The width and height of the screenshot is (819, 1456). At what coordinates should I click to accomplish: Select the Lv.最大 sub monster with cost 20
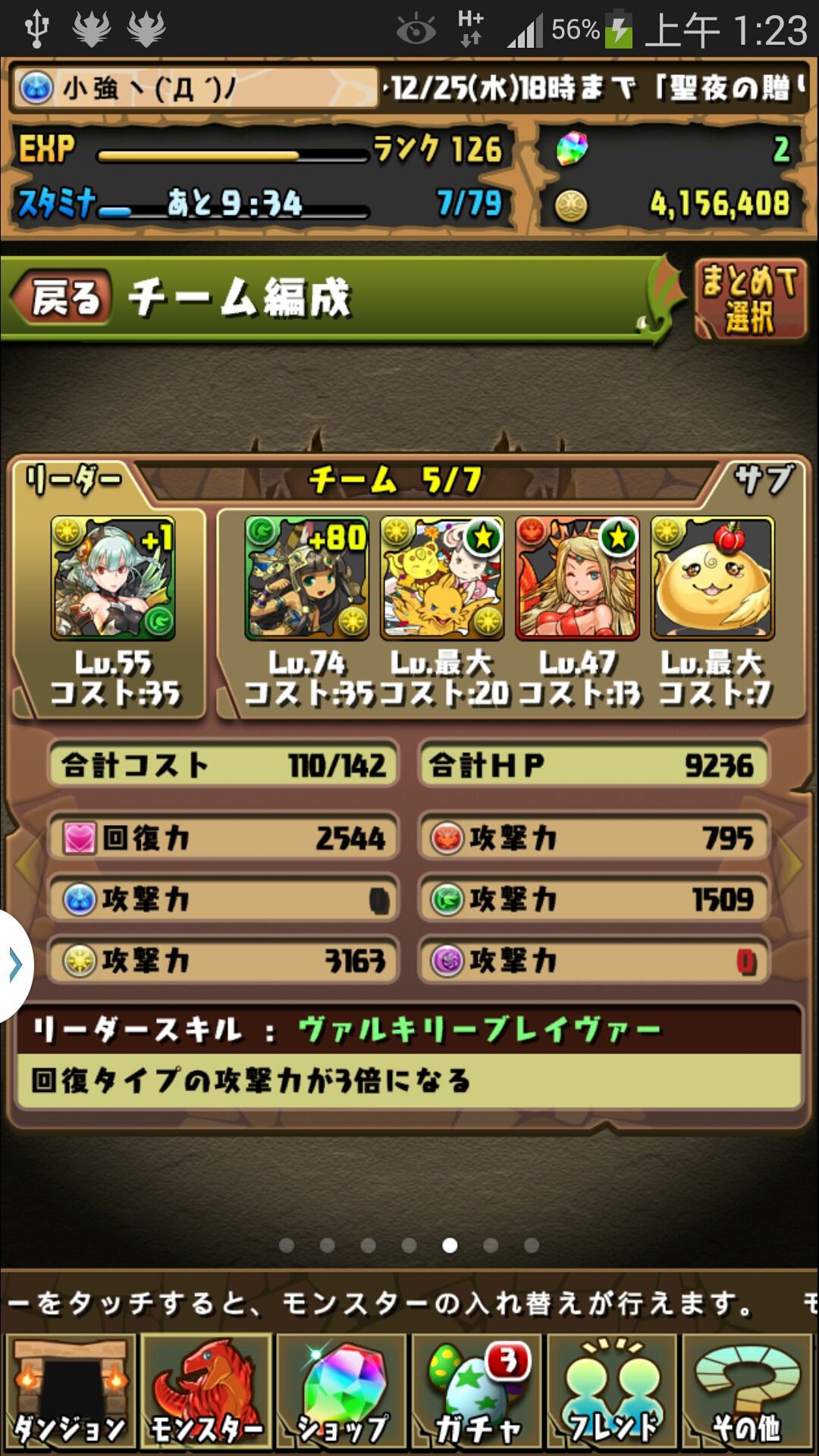442,578
